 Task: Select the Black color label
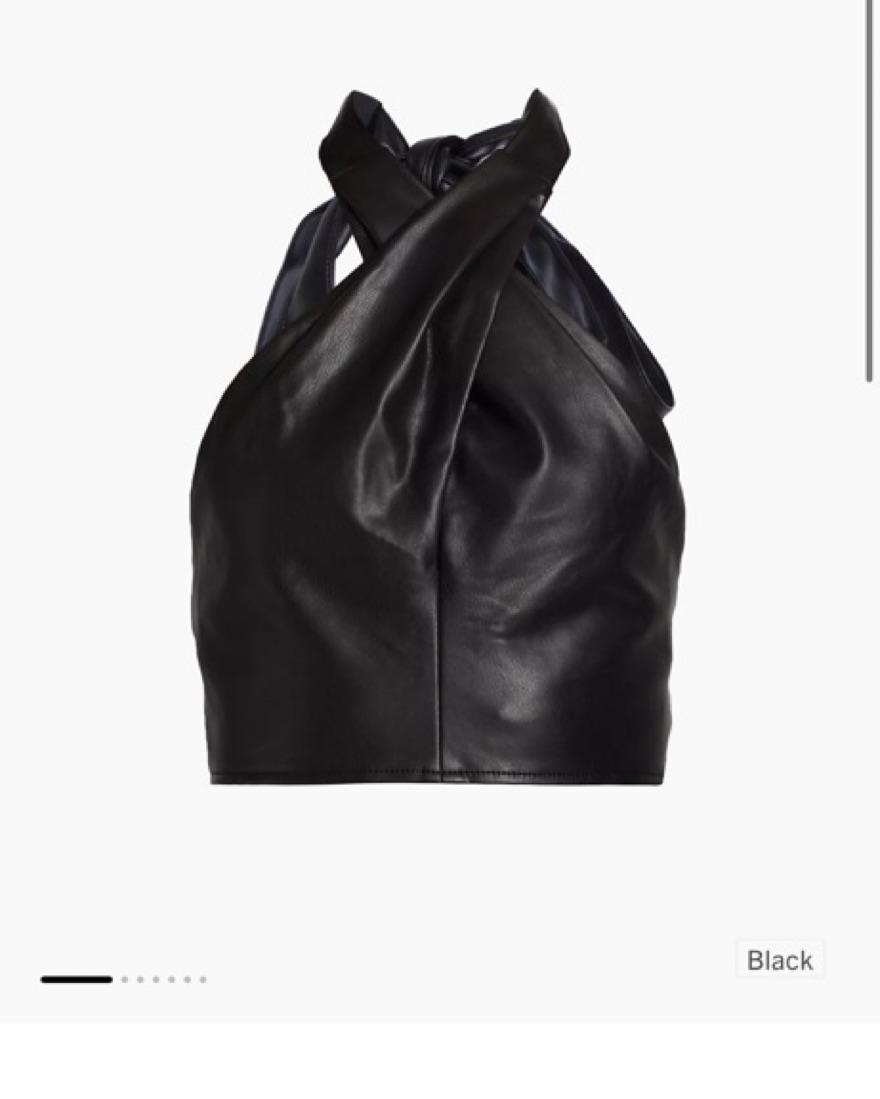coord(779,960)
